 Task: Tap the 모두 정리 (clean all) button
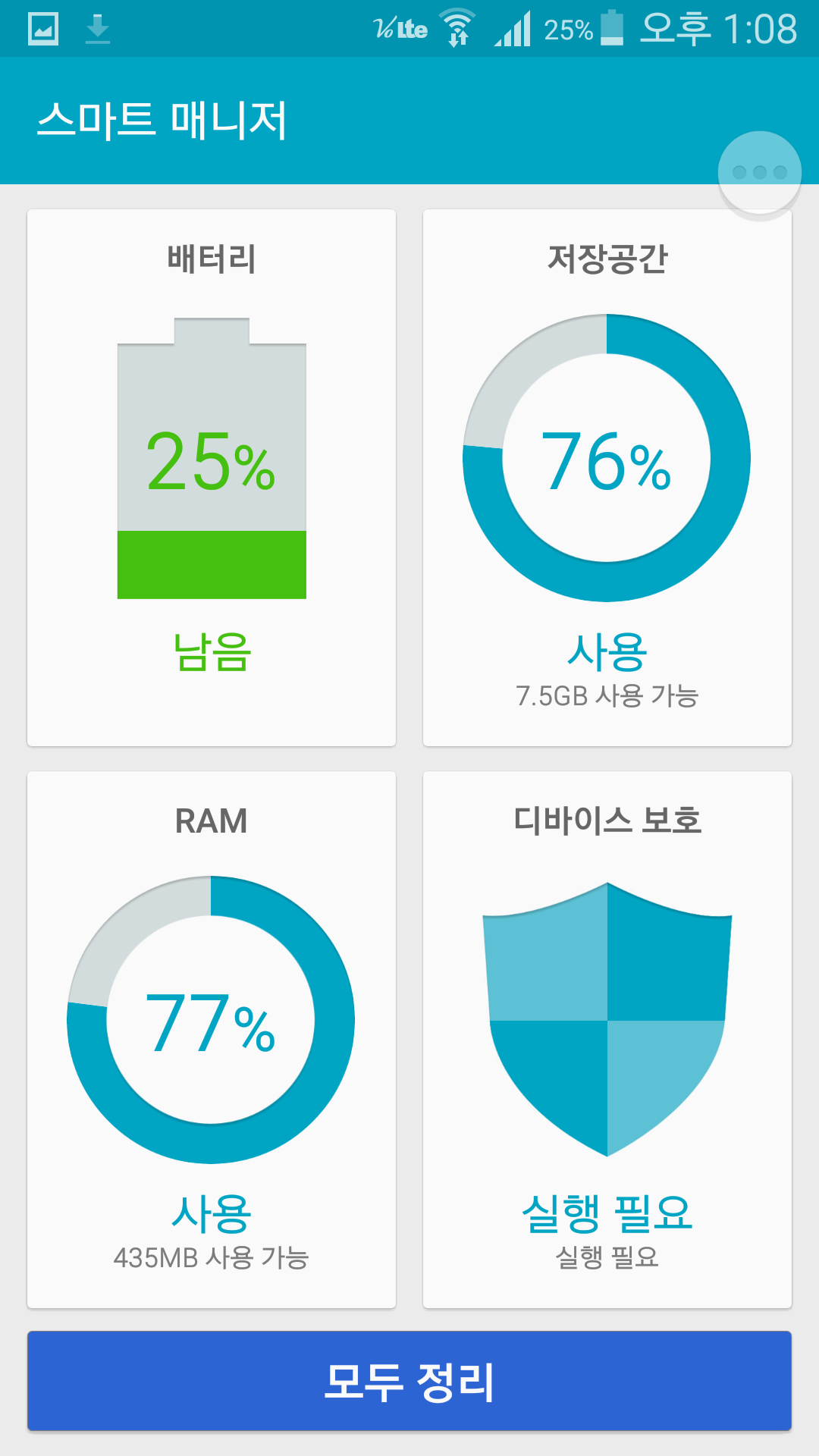pyautogui.click(x=409, y=1381)
